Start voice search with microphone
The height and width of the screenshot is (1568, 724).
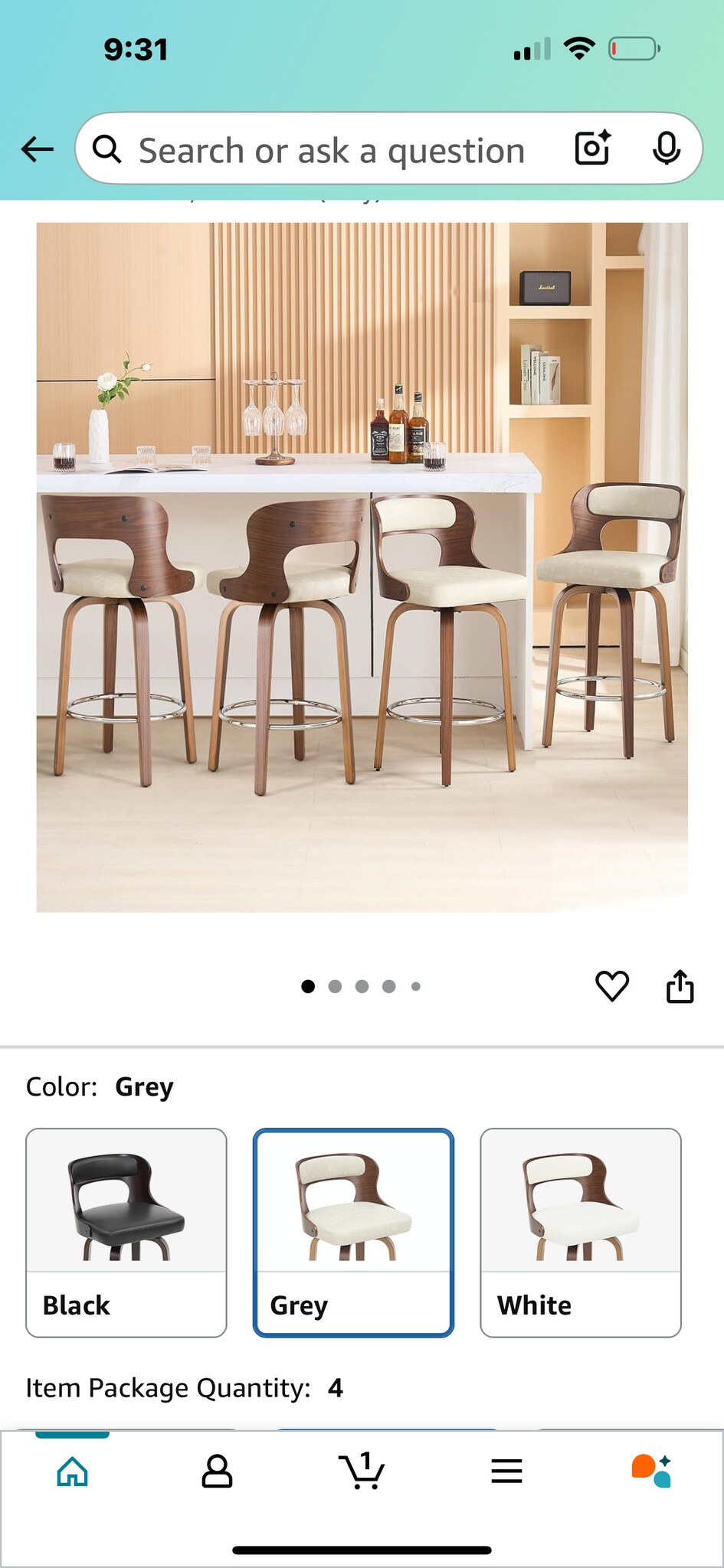(x=666, y=149)
